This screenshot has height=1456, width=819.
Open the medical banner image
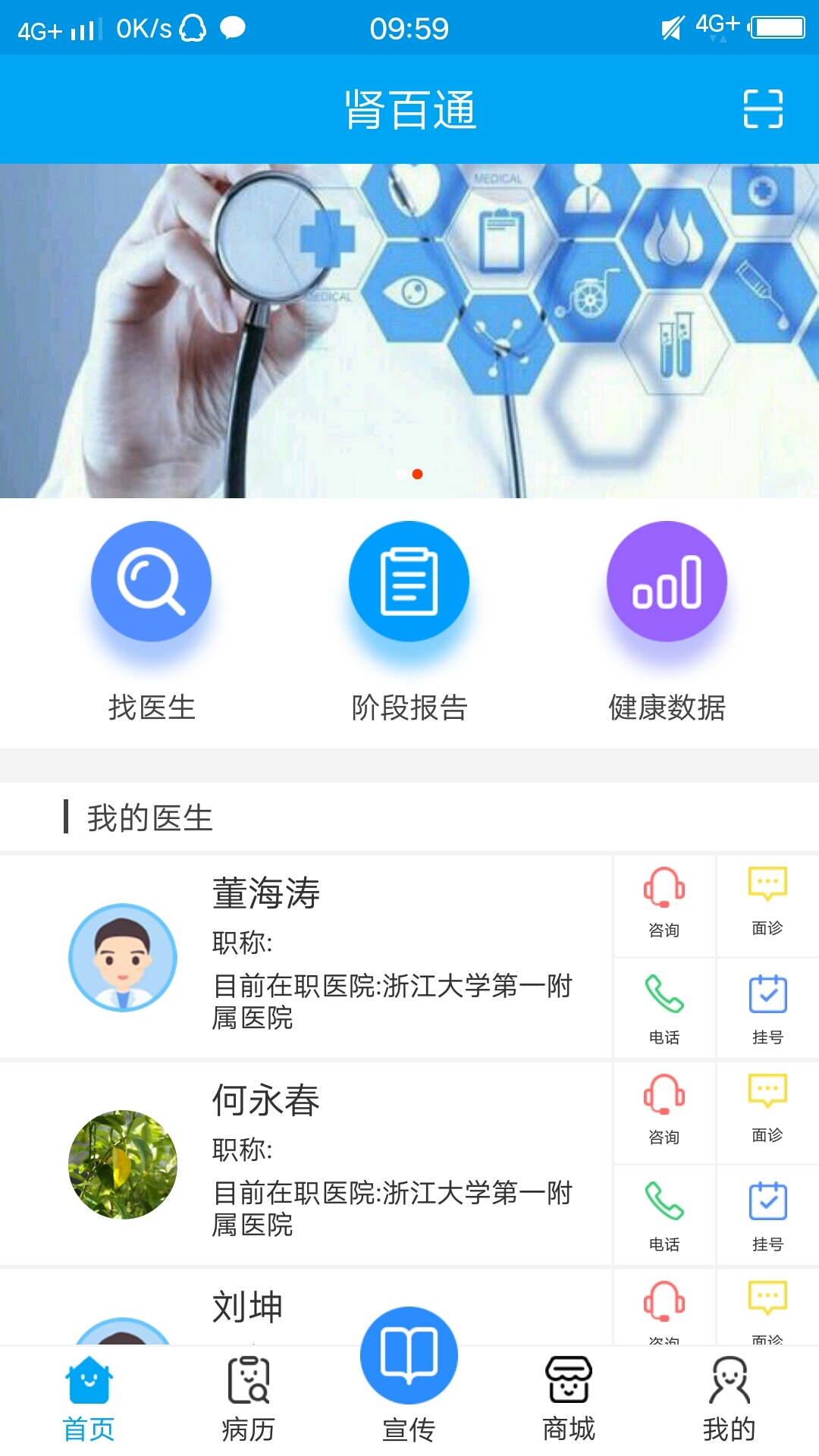(x=409, y=331)
